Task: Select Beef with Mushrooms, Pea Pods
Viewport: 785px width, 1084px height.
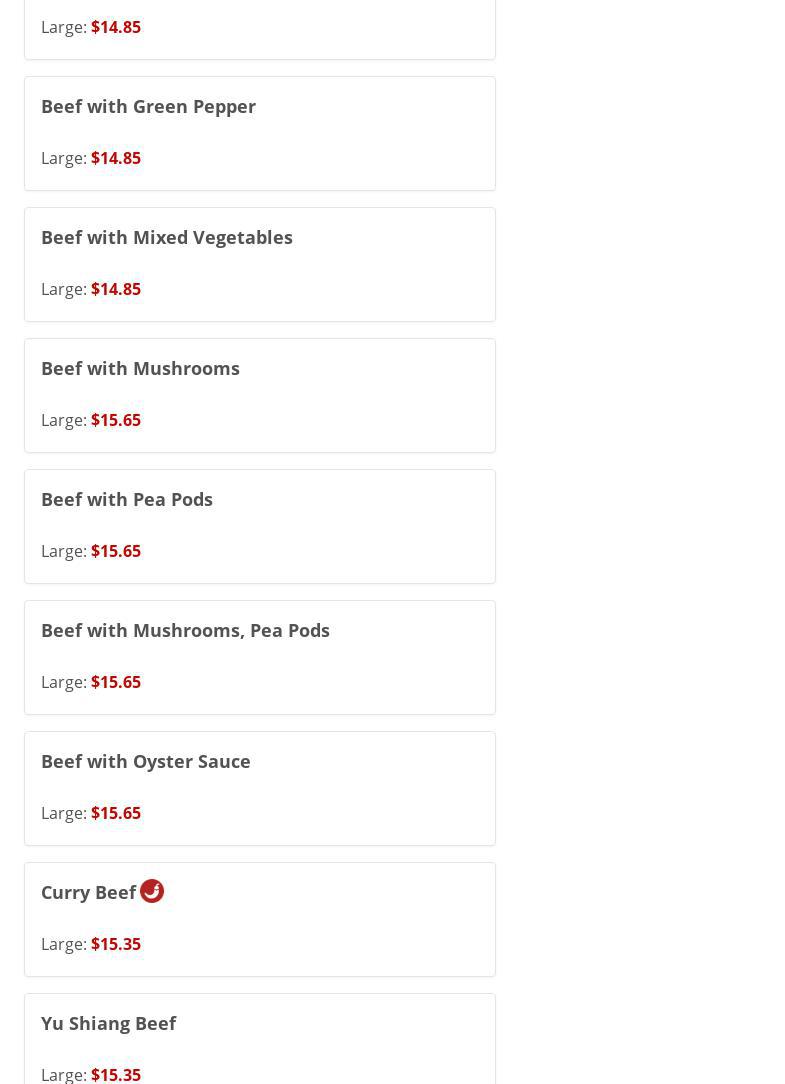Action: pyautogui.click(x=185, y=630)
